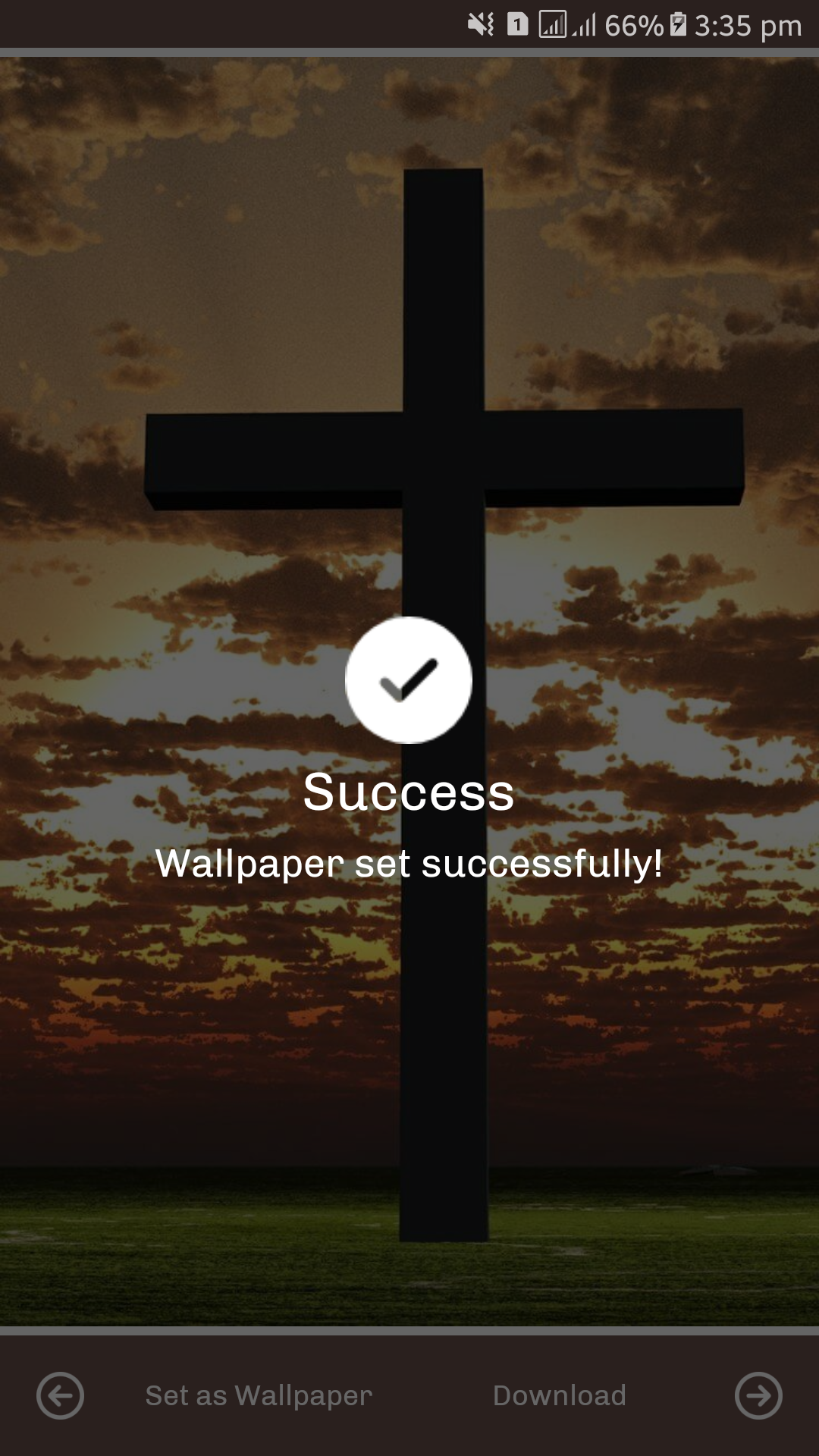819x1456 pixels.
Task: Tap the white checkmark success icon
Action: tap(409, 680)
